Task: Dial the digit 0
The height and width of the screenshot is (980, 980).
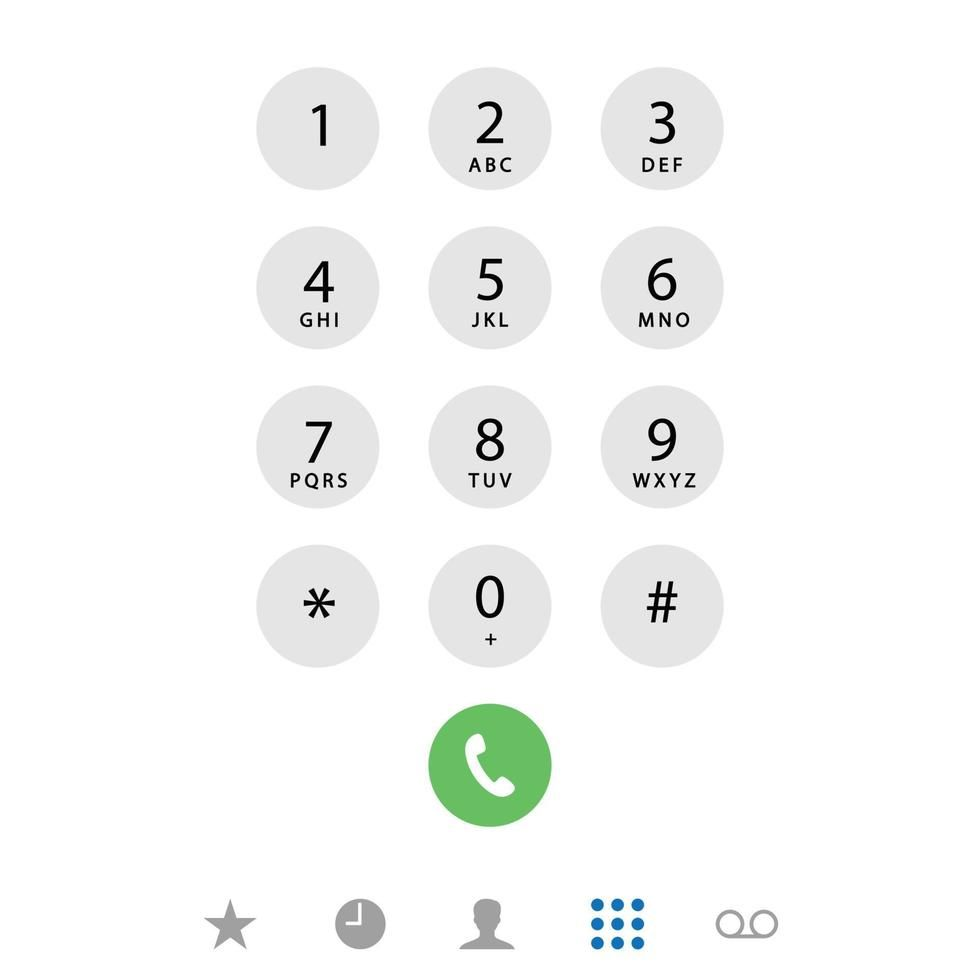Action: (x=490, y=606)
